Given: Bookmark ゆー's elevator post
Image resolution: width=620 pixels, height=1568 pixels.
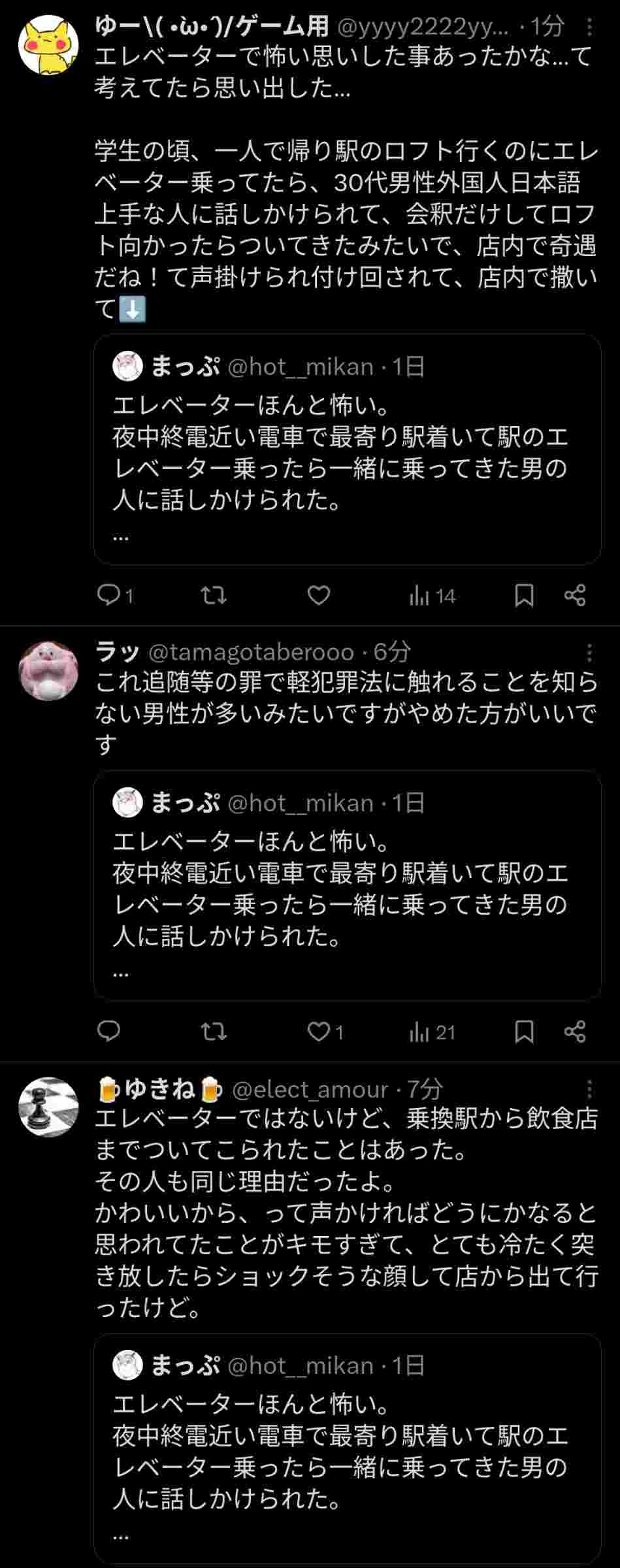Looking at the screenshot, I should (x=524, y=595).
